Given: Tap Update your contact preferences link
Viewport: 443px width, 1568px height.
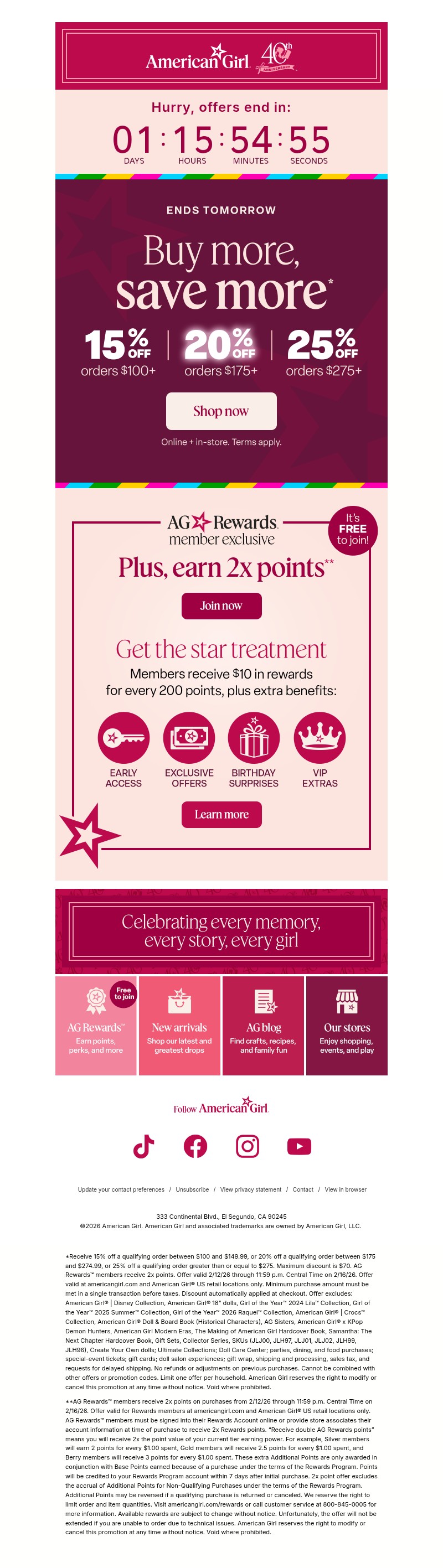Looking at the screenshot, I should tap(121, 1189).
